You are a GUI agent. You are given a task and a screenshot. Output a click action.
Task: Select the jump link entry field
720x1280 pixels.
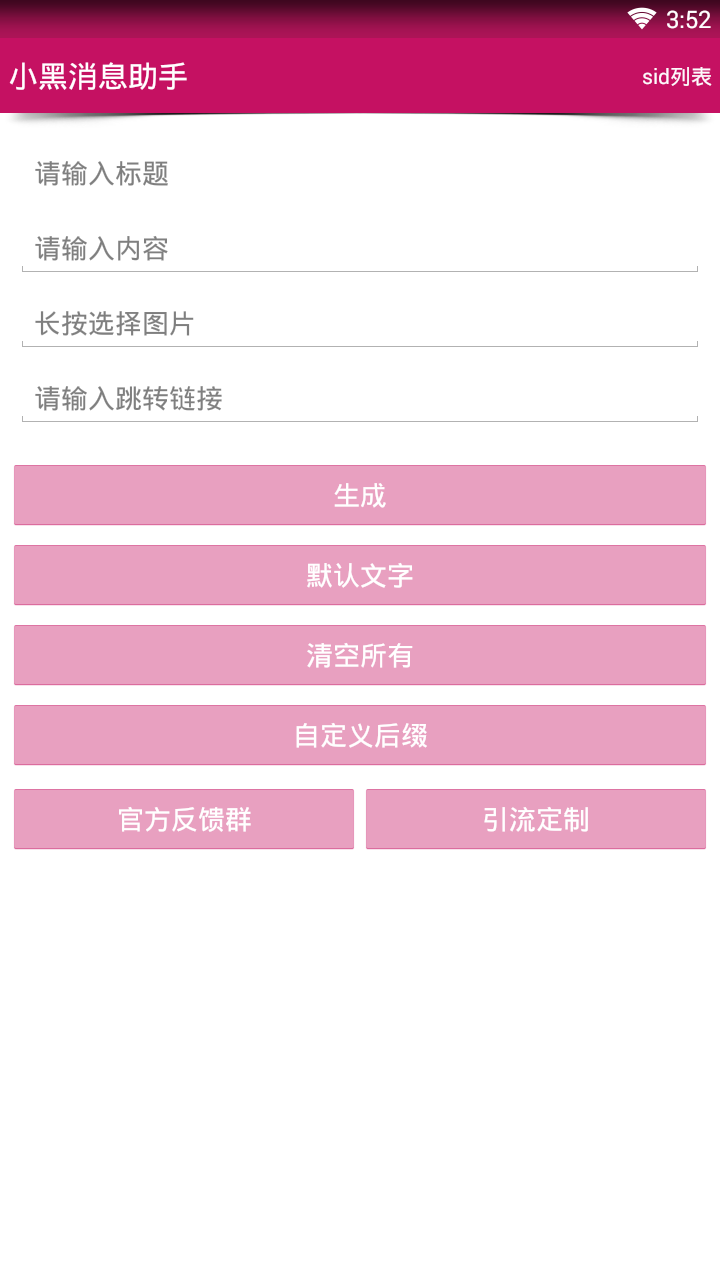[360, 399]
